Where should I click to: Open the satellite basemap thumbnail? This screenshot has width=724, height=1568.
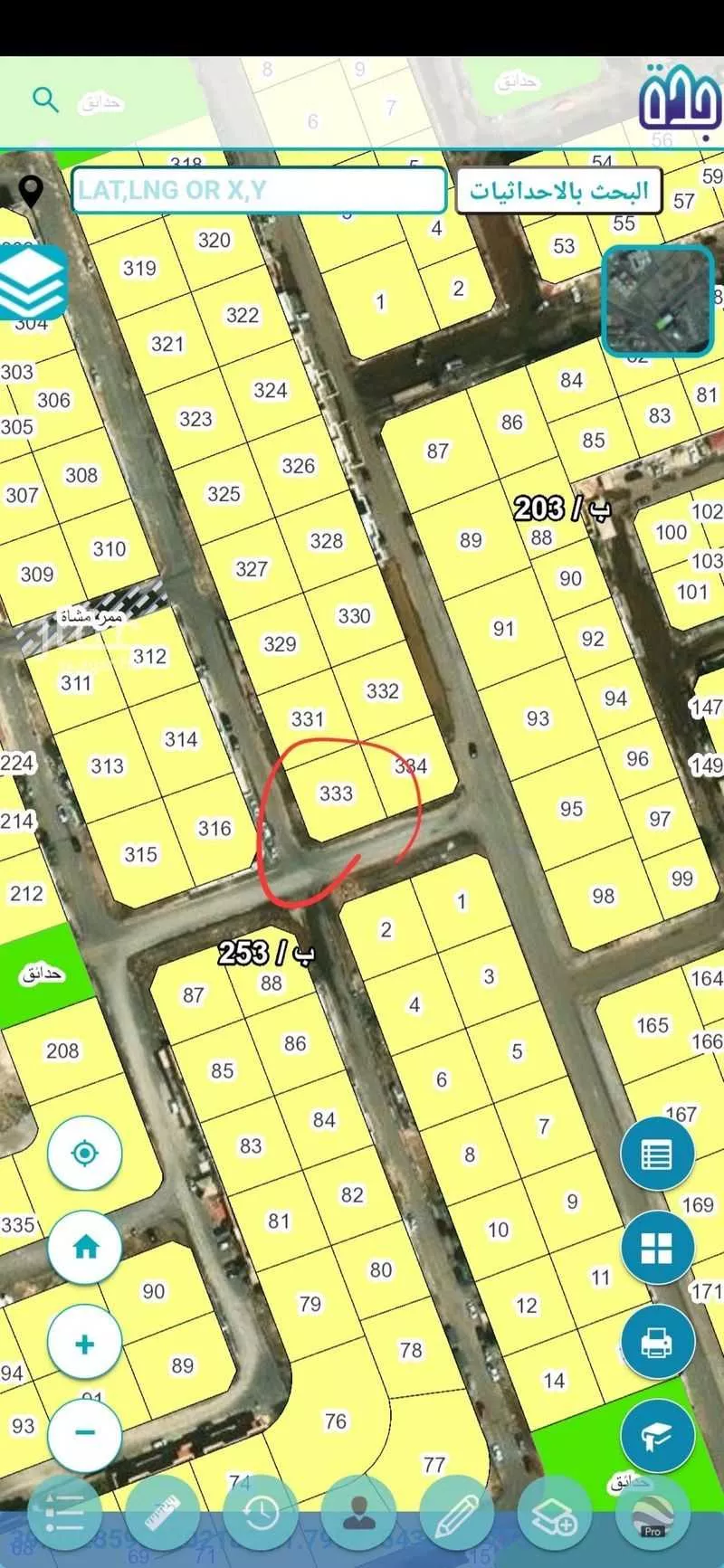pos(658,299)
